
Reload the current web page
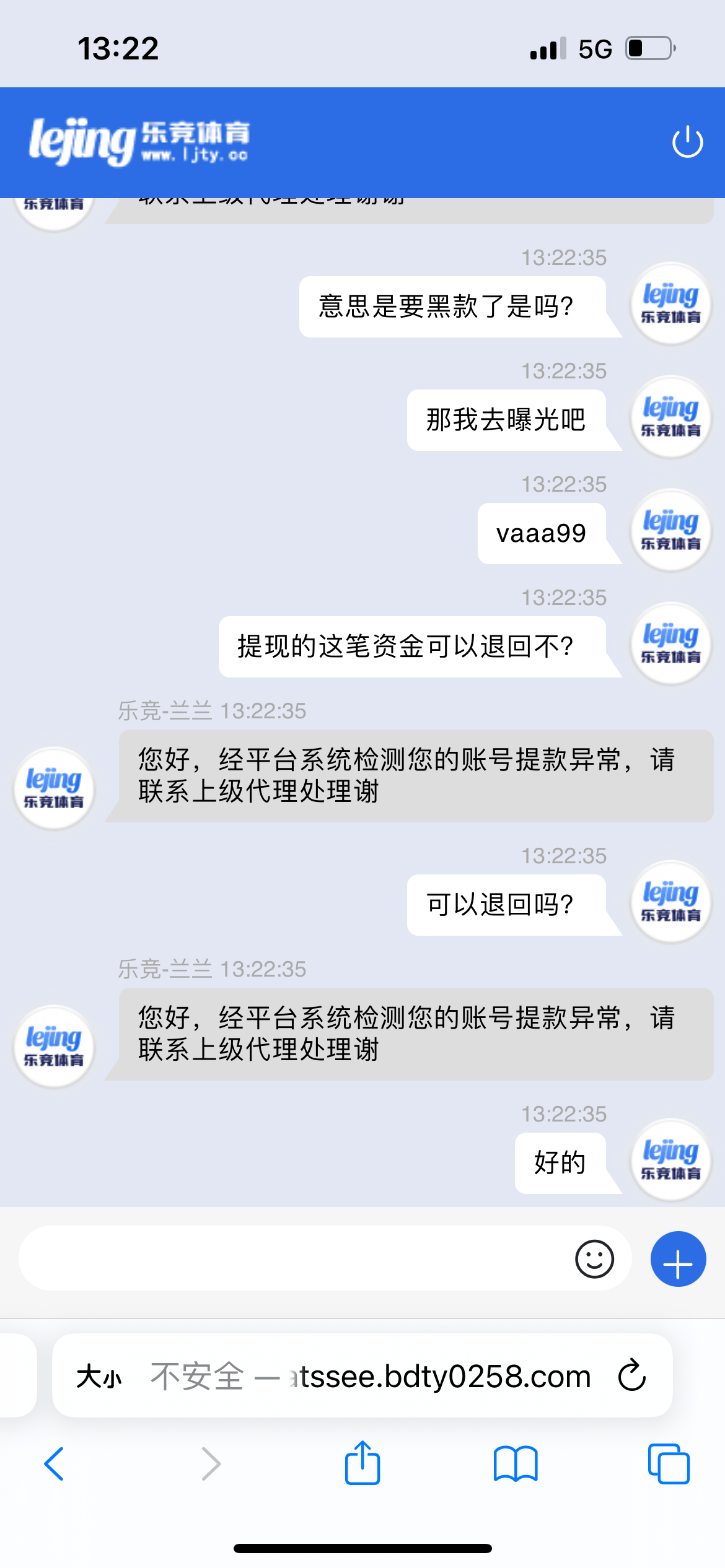coord(632,1376)
